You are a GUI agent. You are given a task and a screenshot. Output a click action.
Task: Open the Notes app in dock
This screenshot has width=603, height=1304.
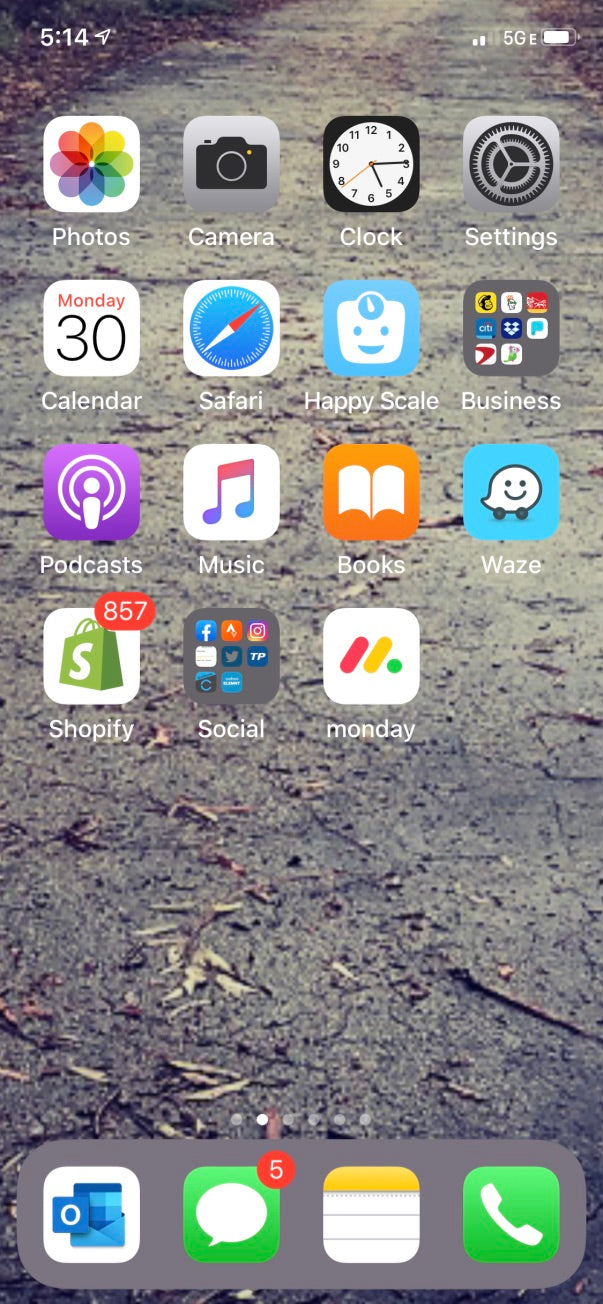coord(371,1214)
